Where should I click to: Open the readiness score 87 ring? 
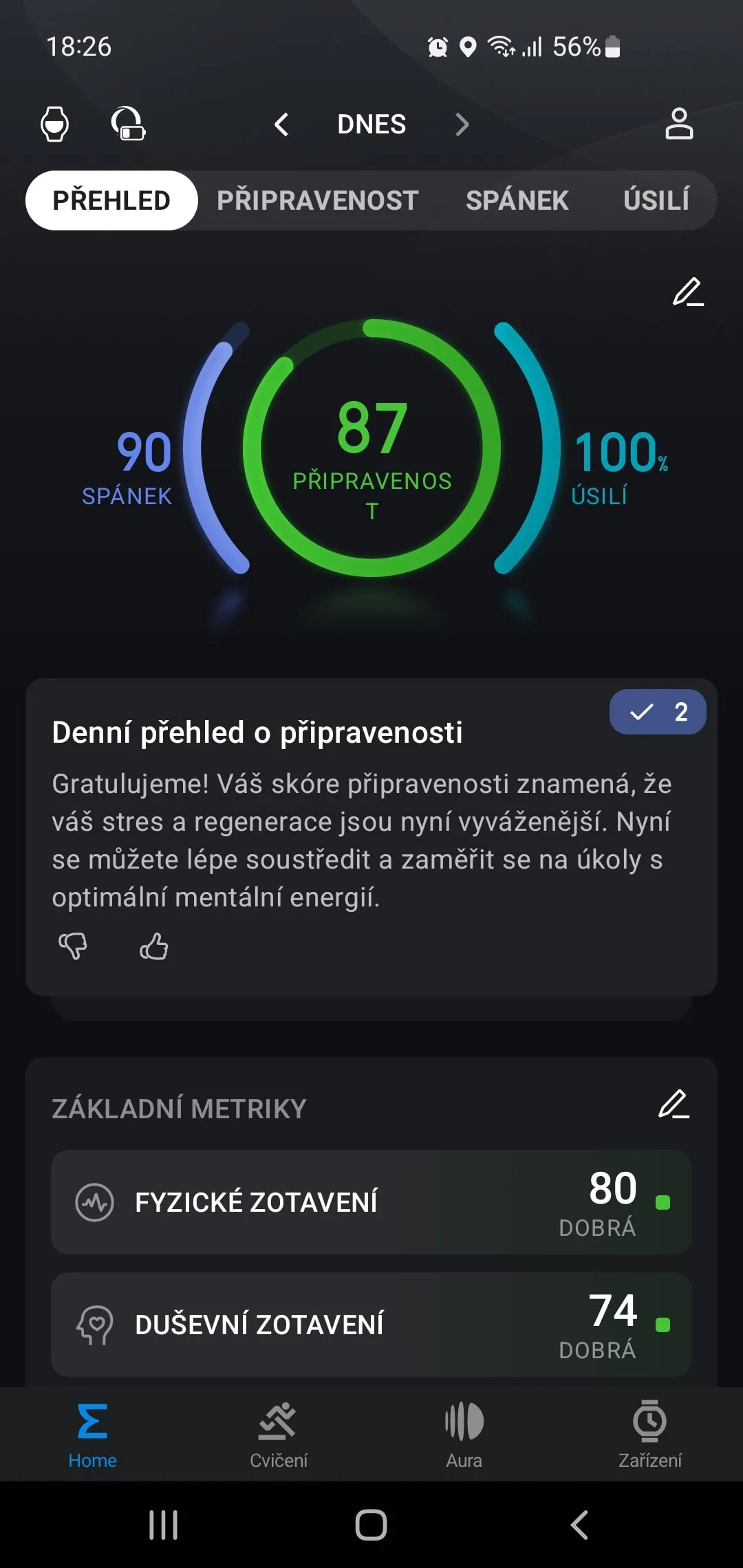(x=371, y=448)
